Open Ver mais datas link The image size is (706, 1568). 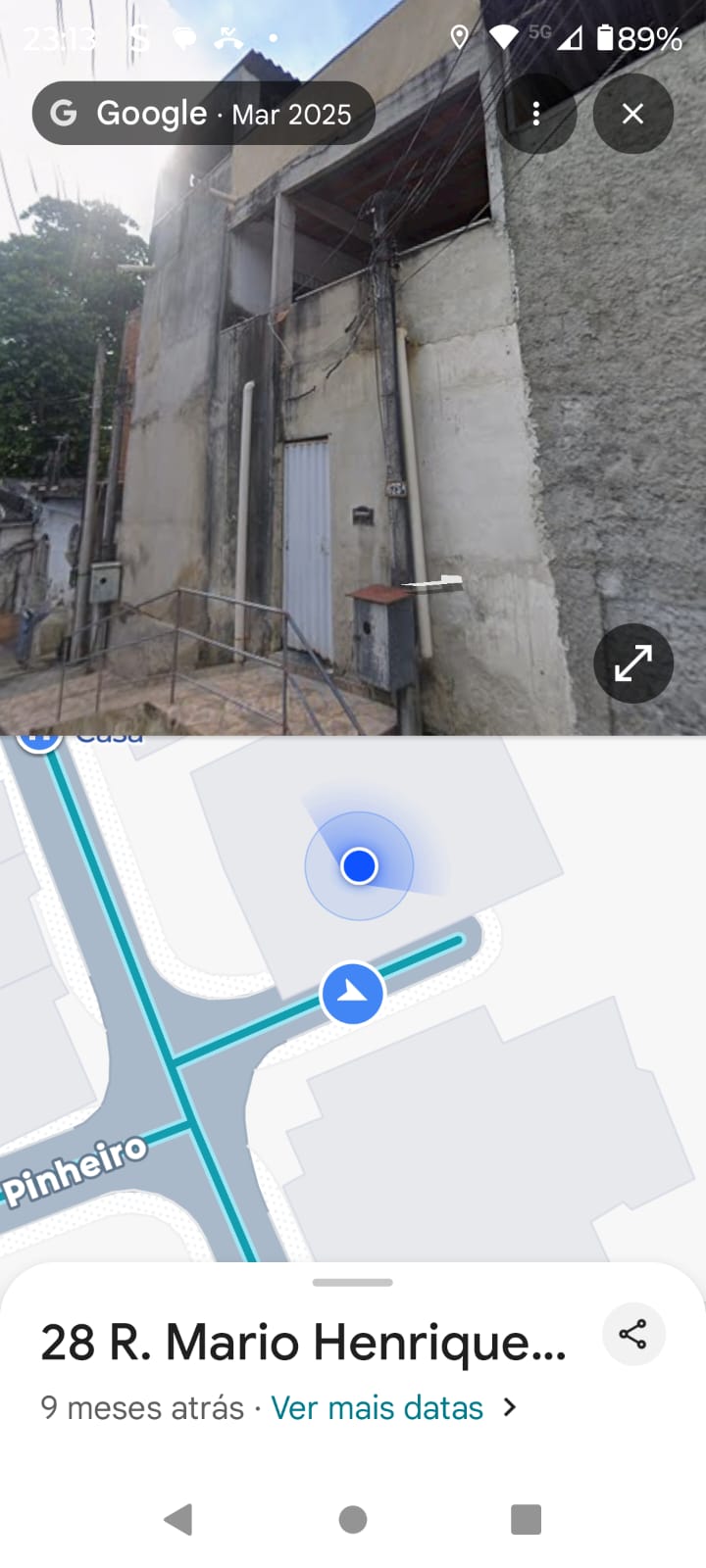[x=378, y=1407]
